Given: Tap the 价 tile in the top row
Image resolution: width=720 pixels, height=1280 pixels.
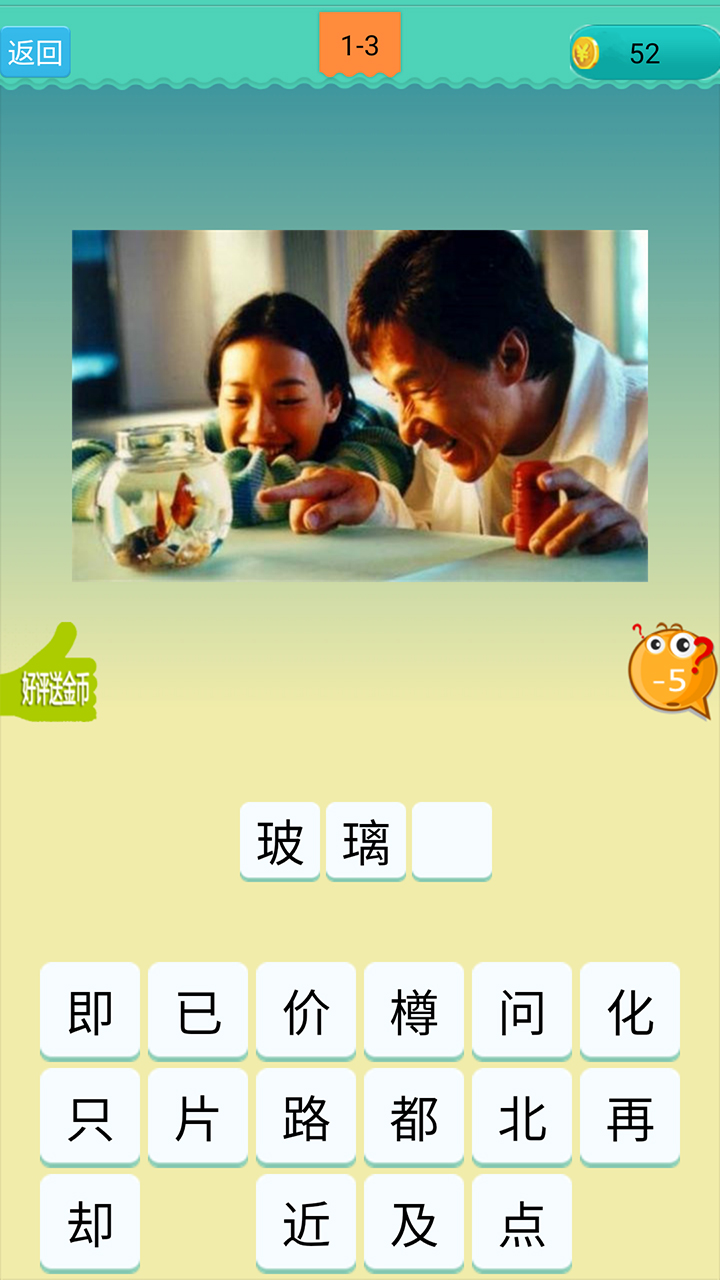Looking at the screenshot, I should pyautogui.click(x=306, y=1011).
